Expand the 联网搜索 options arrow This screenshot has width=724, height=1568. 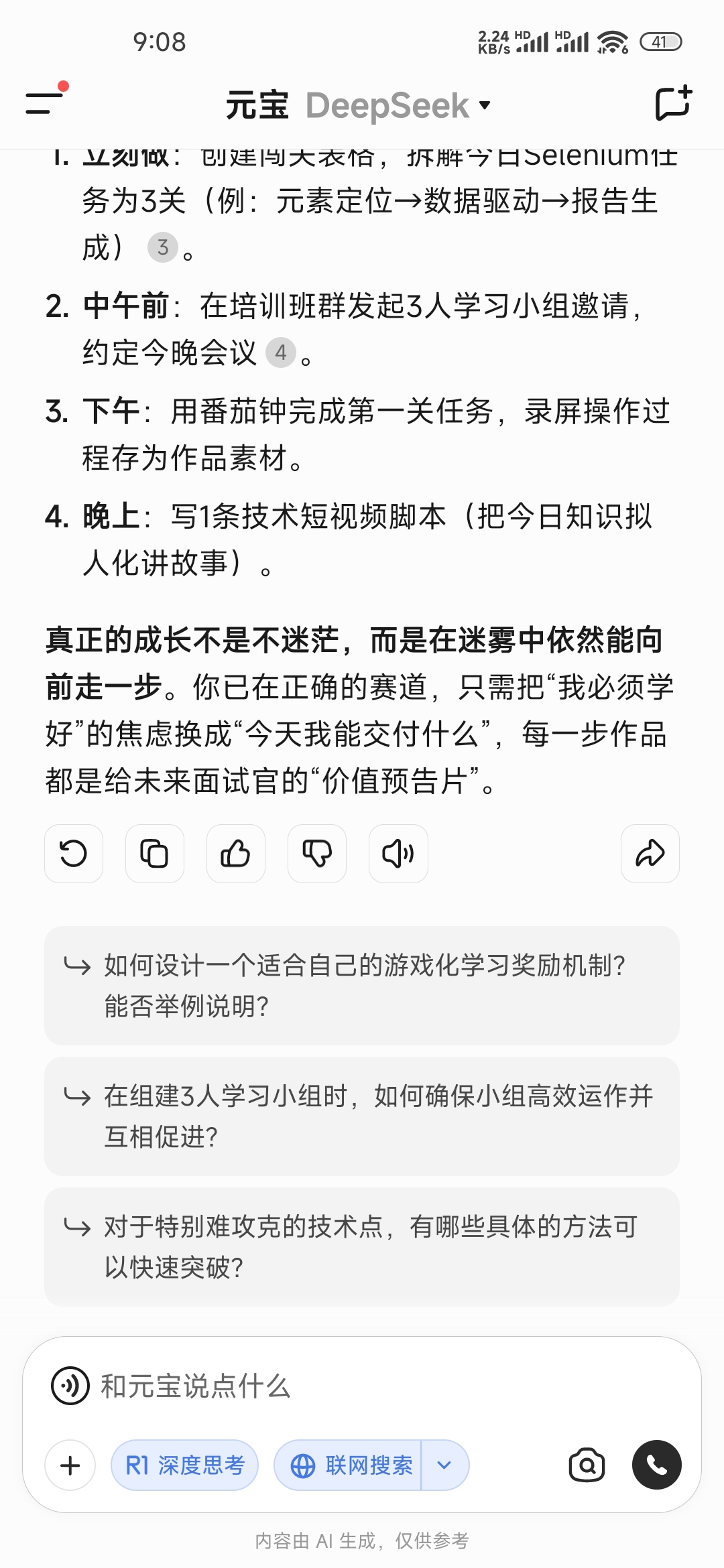pos(444,1465)
